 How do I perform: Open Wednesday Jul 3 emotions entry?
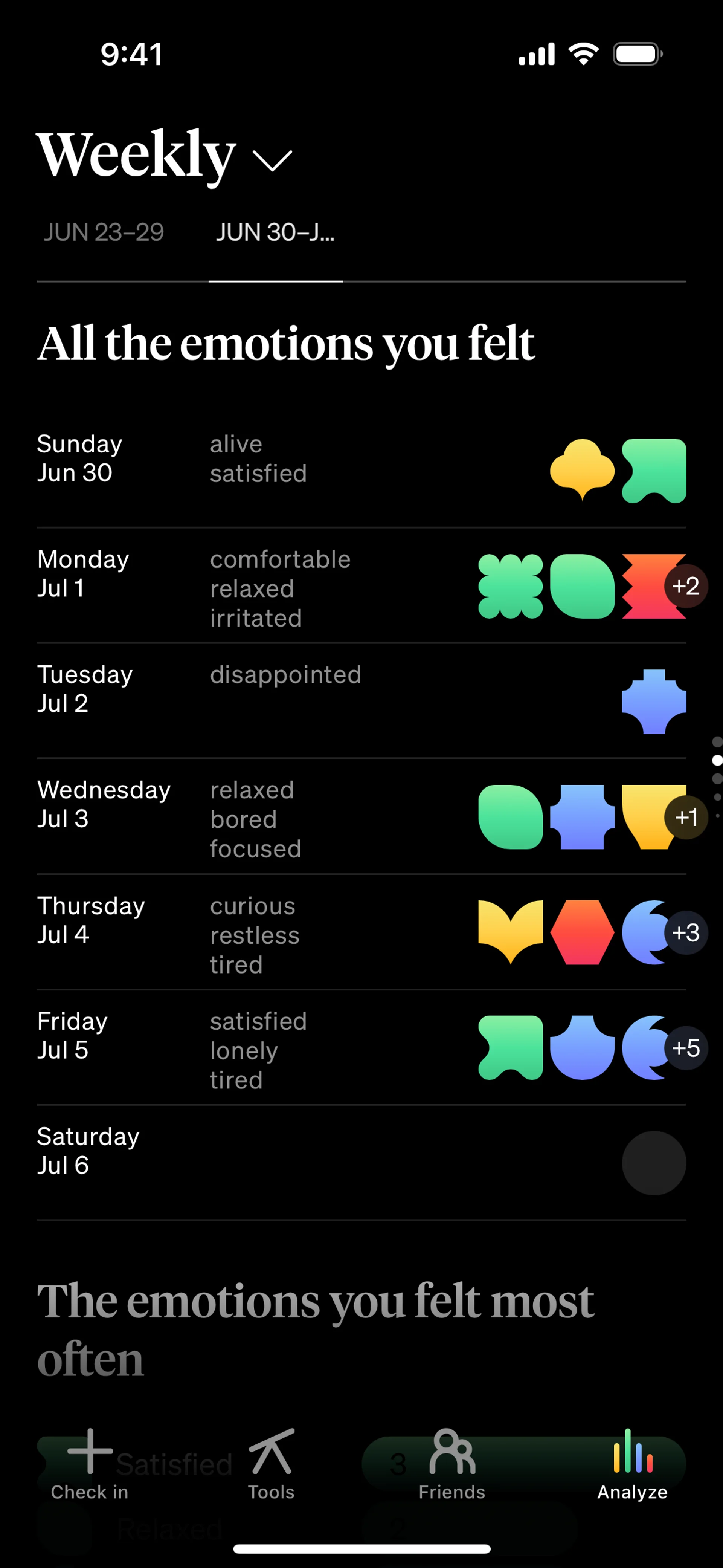tap(361, 817)
